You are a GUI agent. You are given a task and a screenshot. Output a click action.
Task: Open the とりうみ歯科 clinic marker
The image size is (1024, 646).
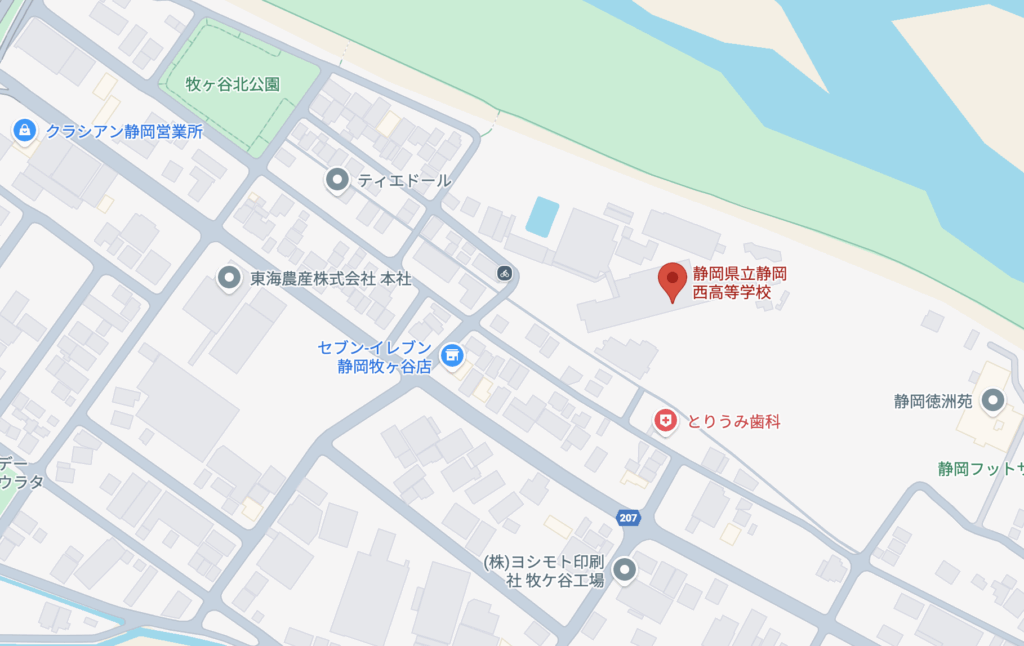(x=665, y=421)
